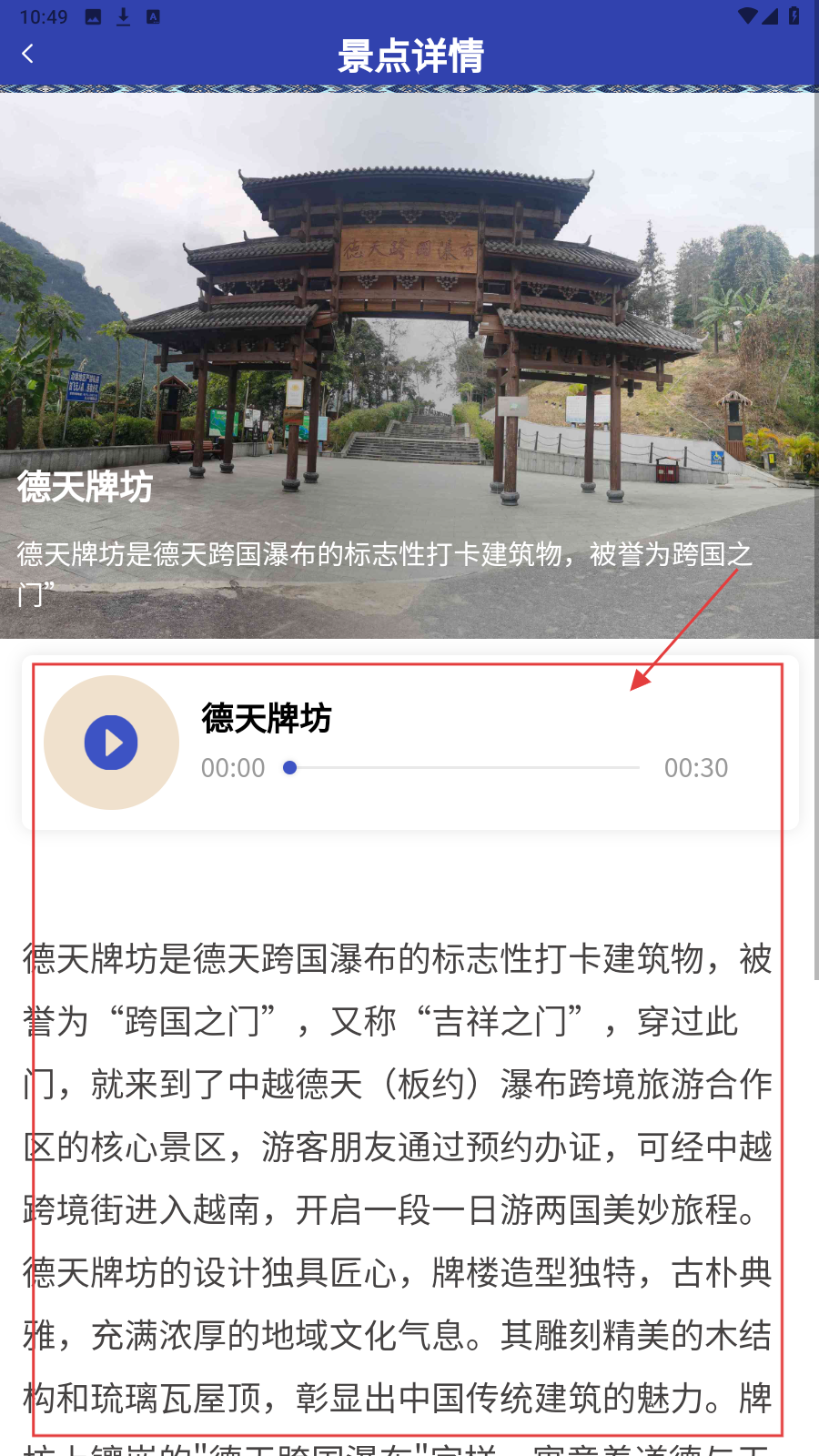Play the 德天牌坊 audio guide

coord(111,743)
